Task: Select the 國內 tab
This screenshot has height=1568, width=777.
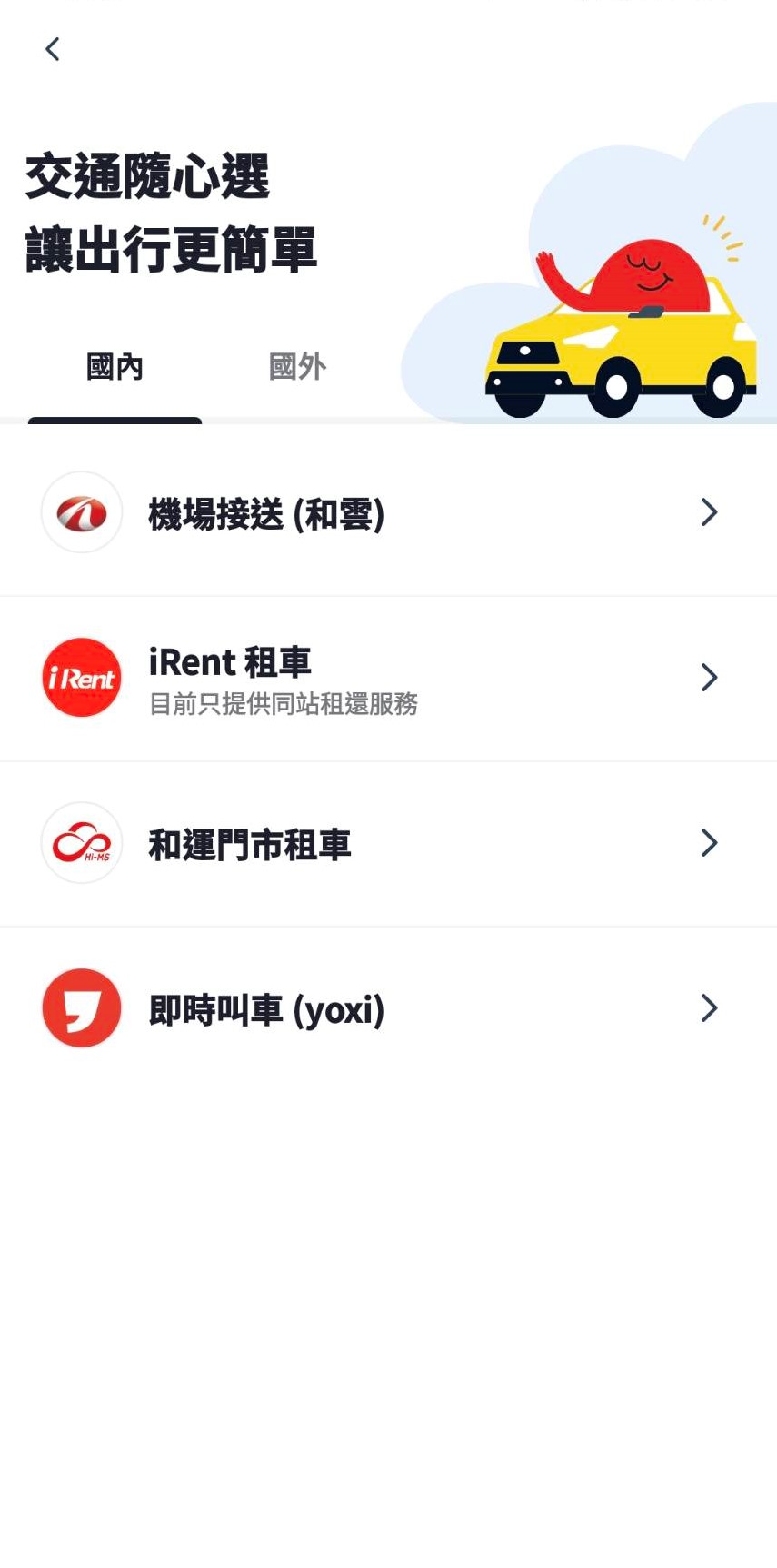Action: 115,368
